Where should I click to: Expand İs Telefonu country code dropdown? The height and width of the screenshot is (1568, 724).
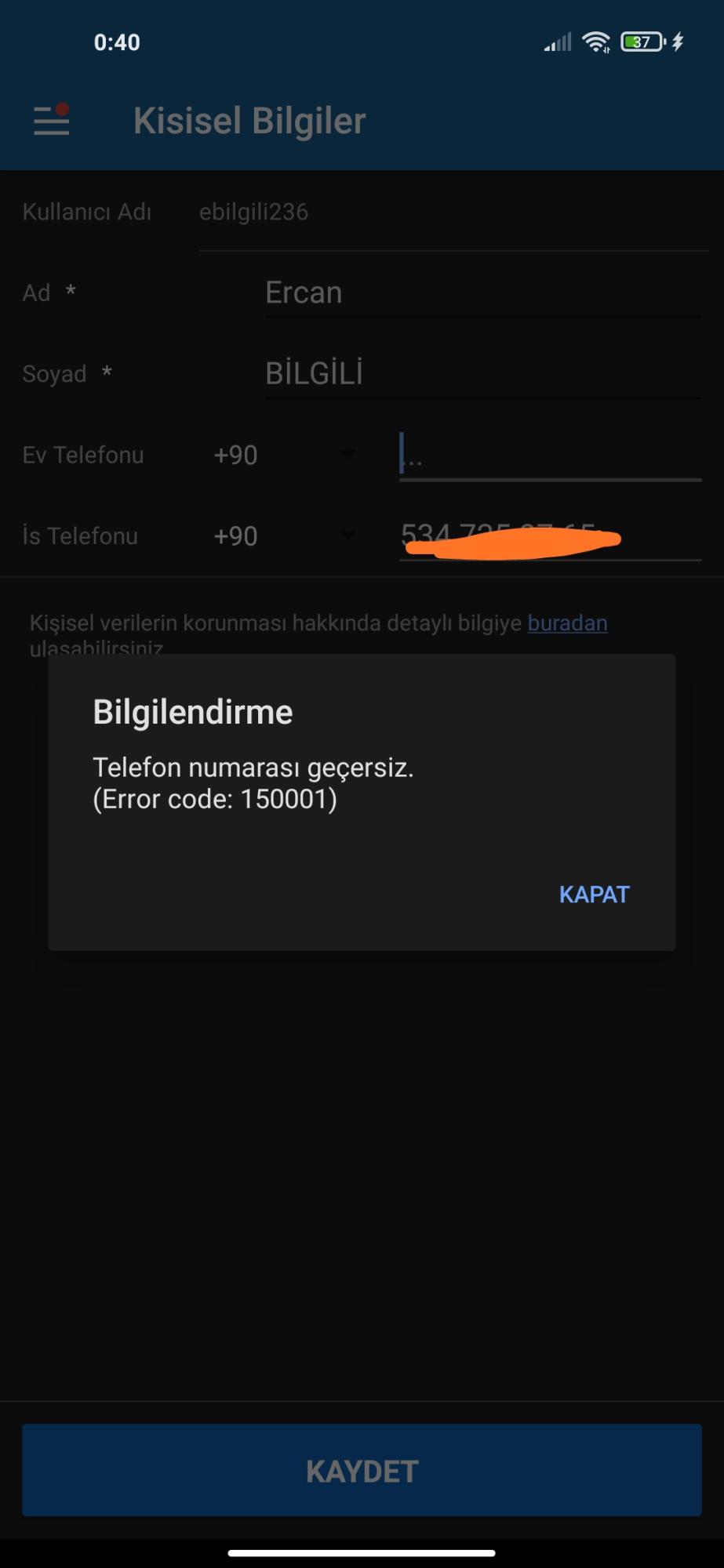284,536
